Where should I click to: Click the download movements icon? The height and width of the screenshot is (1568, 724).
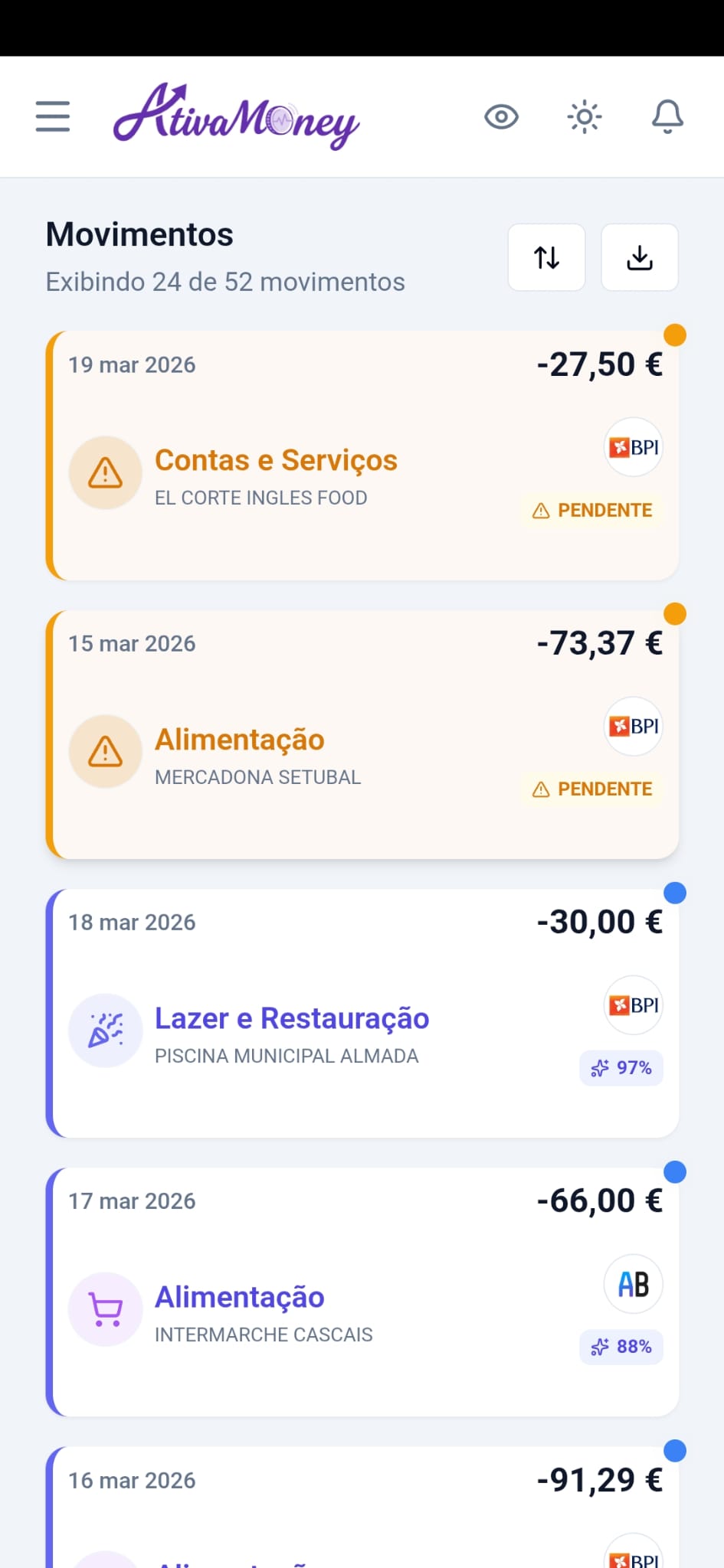pos(640,258)
